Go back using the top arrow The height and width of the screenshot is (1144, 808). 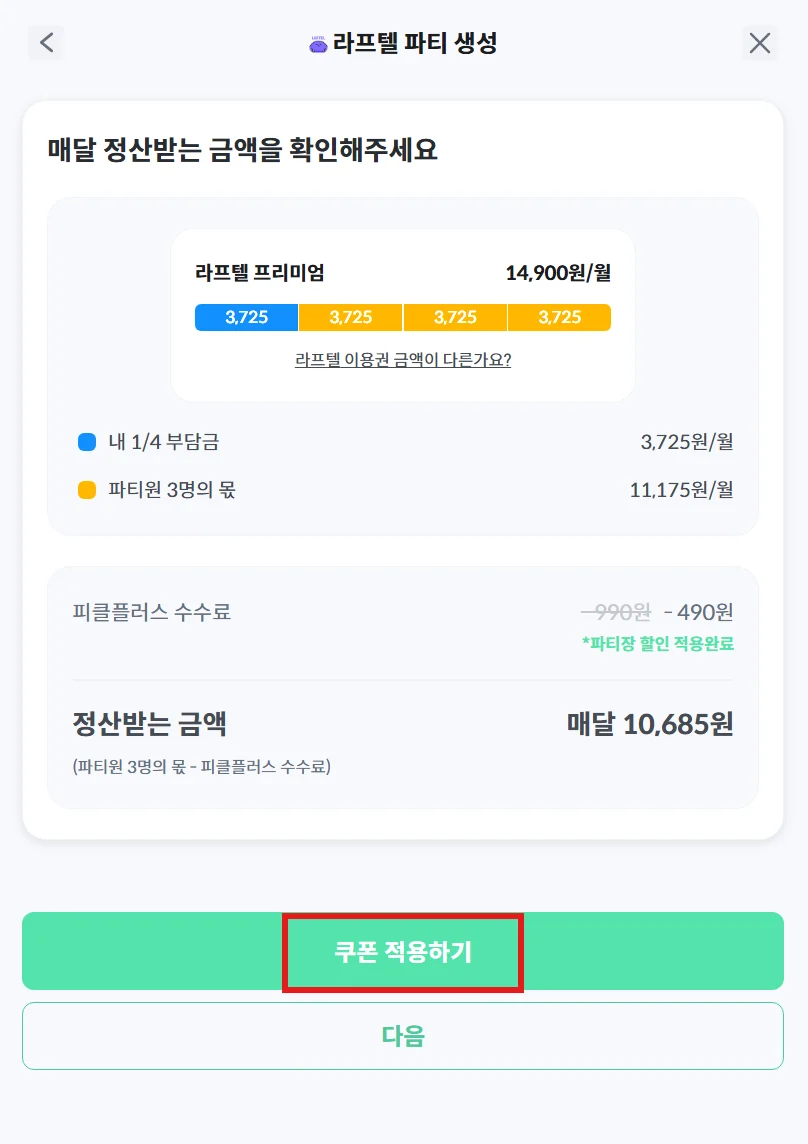click(45, 43)
